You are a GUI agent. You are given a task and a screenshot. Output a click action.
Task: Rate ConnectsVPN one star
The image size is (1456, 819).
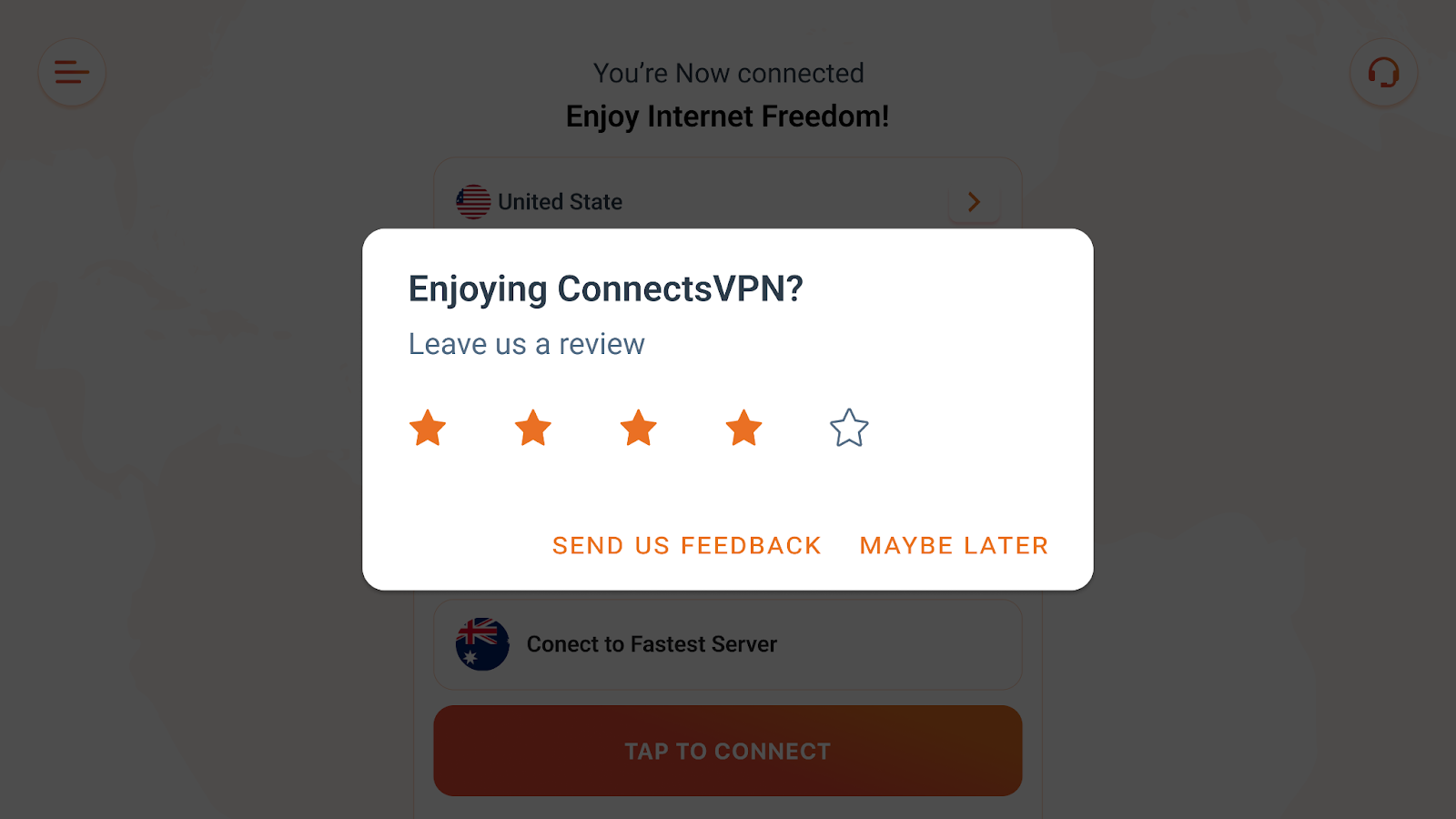pyautogui.click(x=428, y=428)
